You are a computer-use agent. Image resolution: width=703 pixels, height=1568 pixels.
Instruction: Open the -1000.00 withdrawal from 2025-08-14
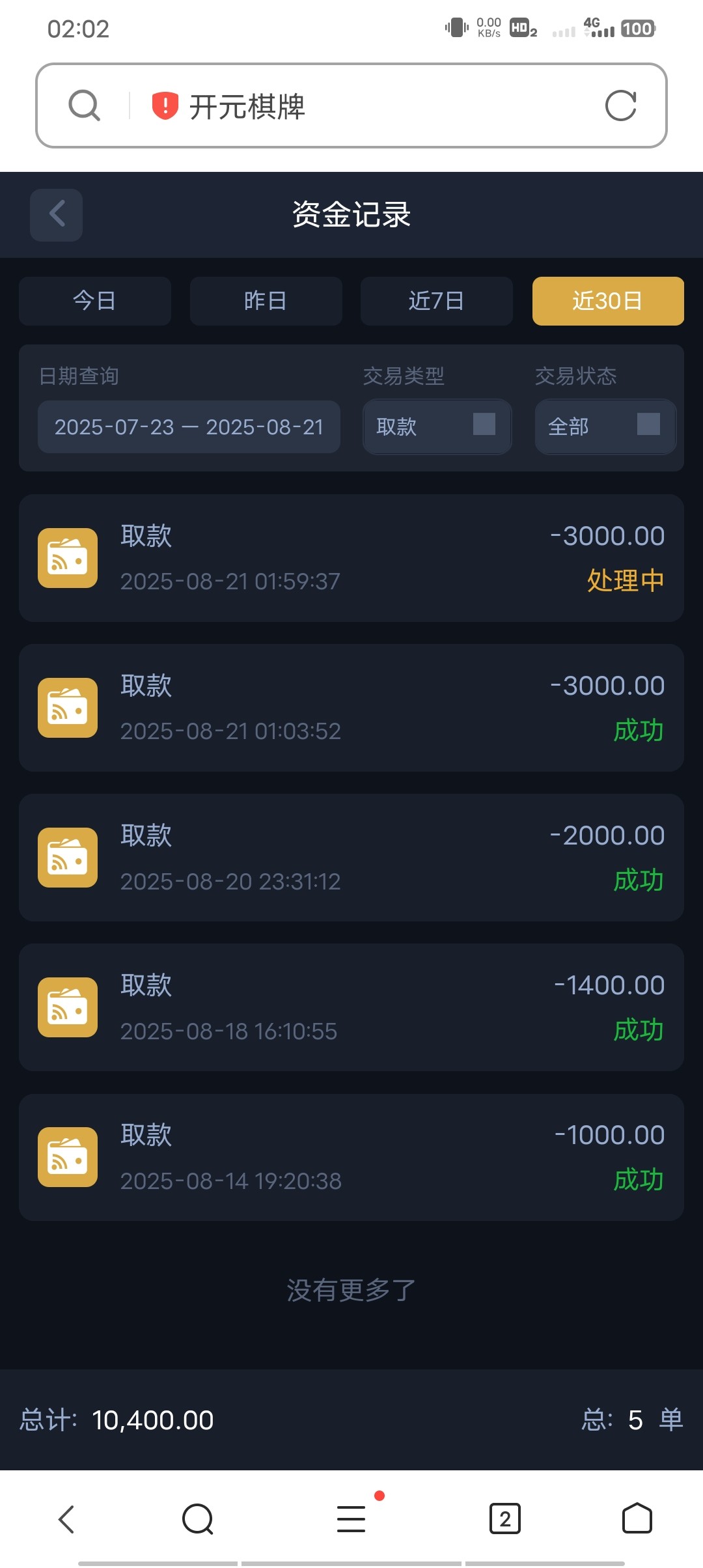tap(351, 1157)
